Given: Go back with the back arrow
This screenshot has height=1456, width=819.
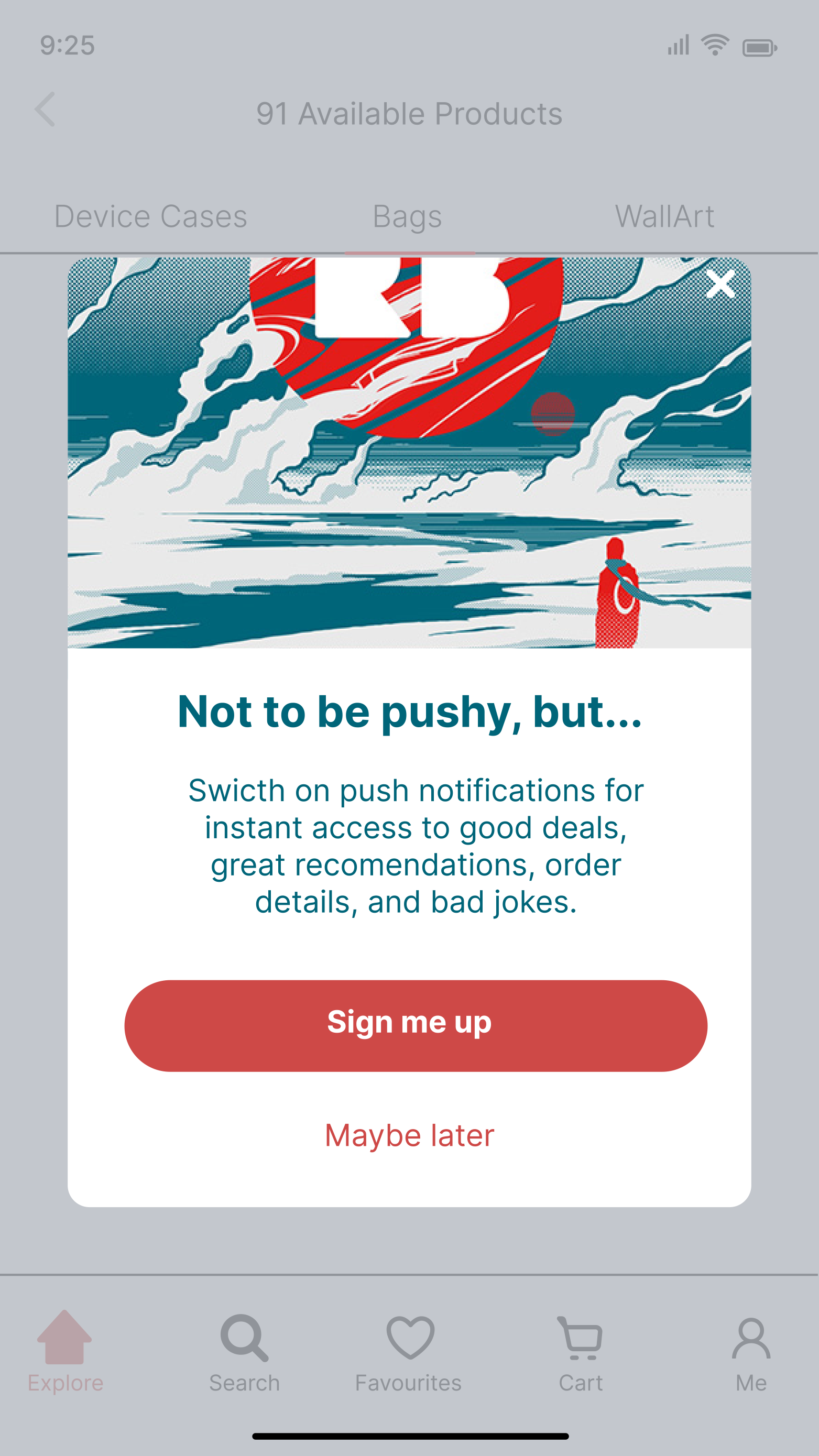Looking at the screenshot, I should pyautogui.click(x=45, y=110).
